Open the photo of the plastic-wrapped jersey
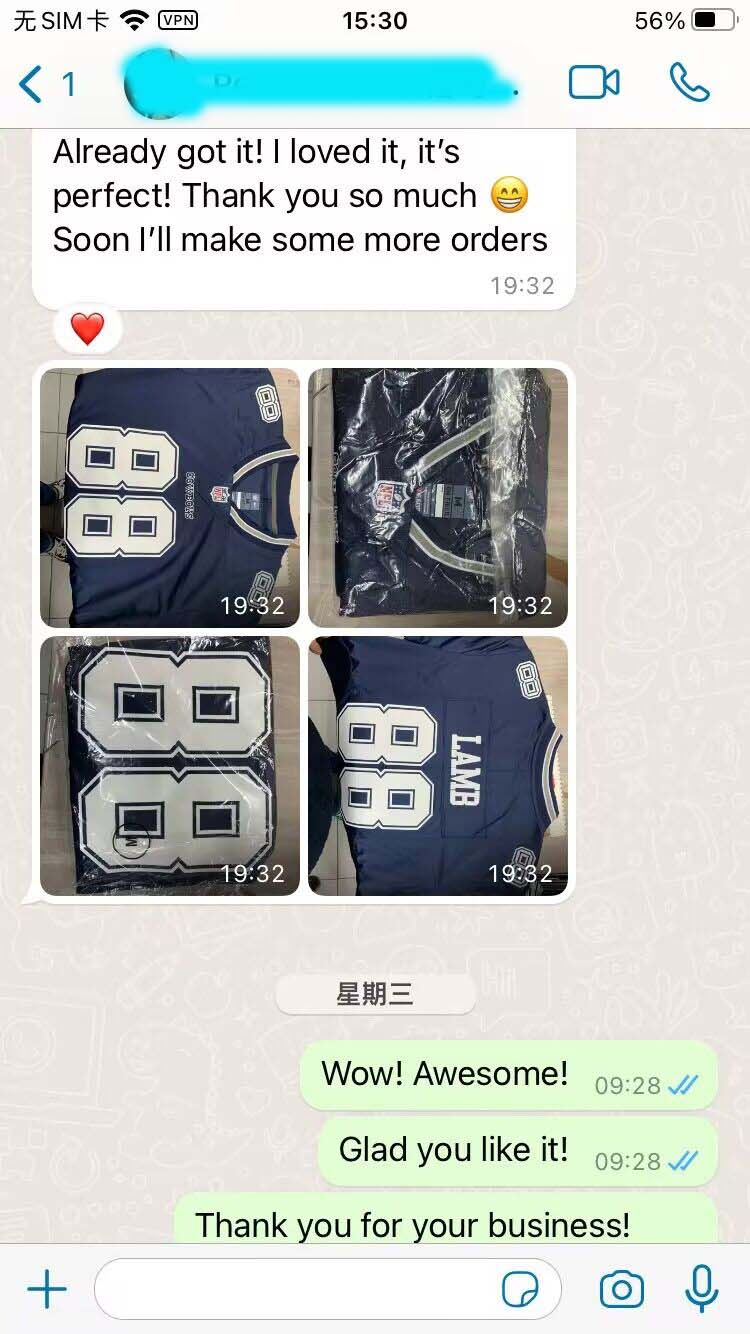 coord(438,497)
